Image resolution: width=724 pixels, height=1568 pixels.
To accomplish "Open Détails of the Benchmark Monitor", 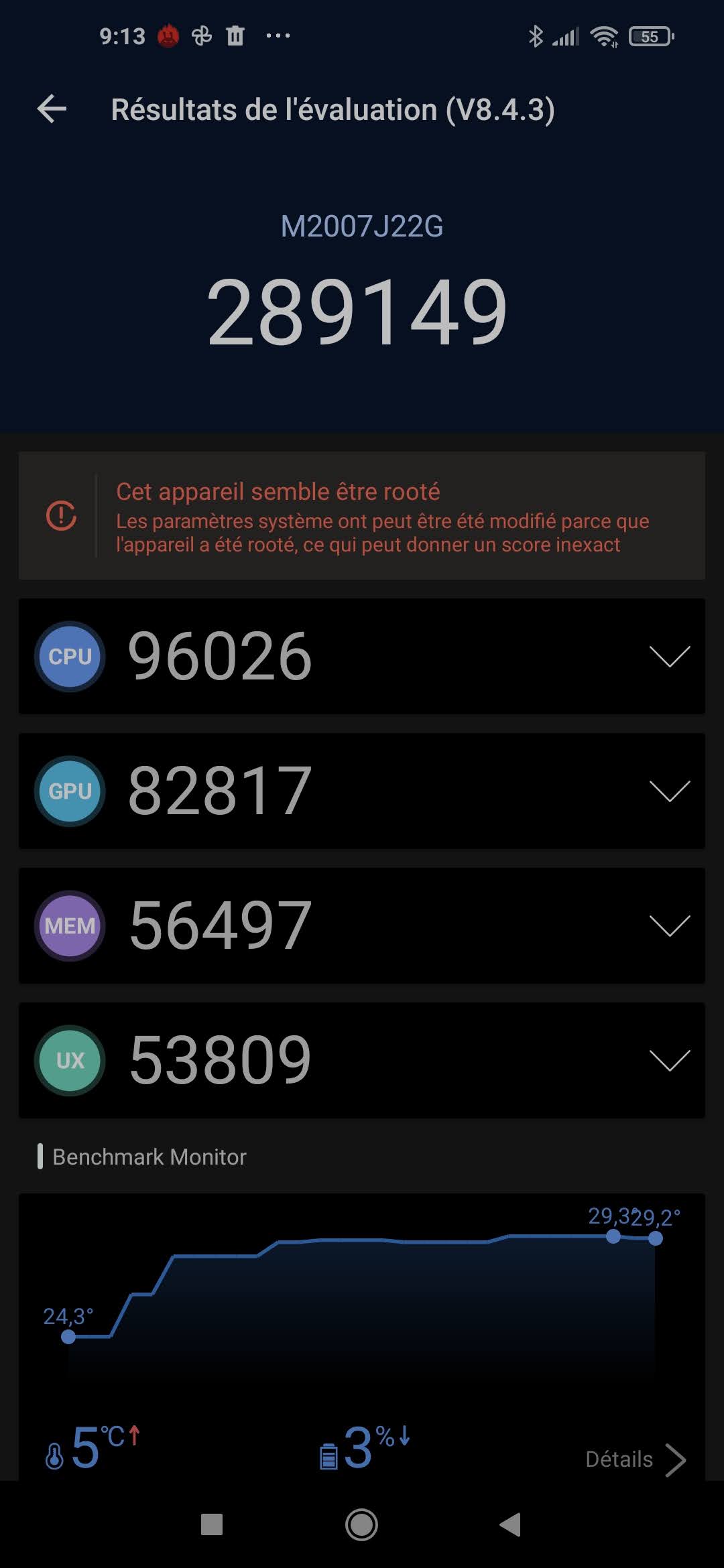I will (x=634, y=1459).
